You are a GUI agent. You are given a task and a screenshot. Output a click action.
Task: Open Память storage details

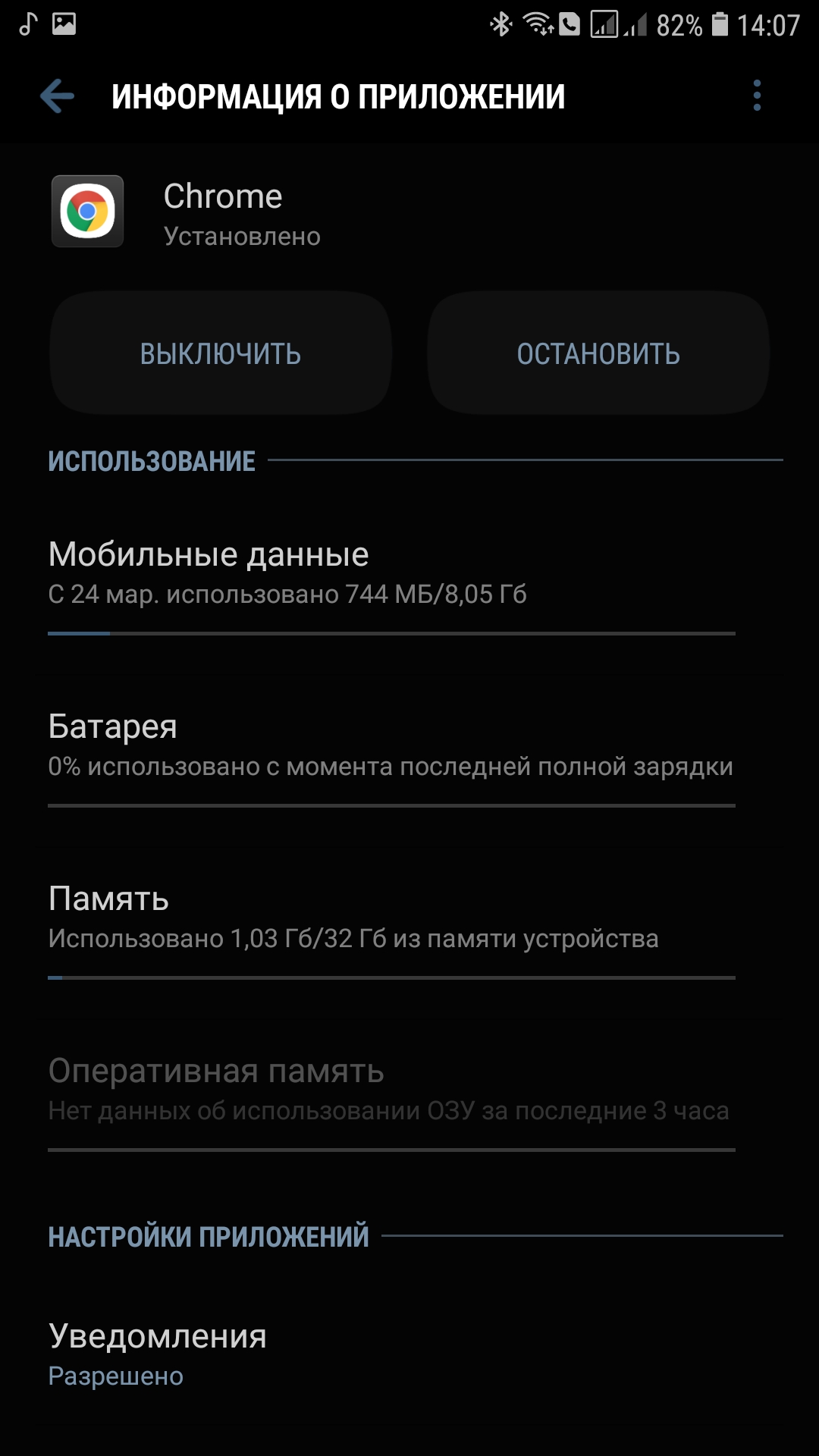click(391, 918)
